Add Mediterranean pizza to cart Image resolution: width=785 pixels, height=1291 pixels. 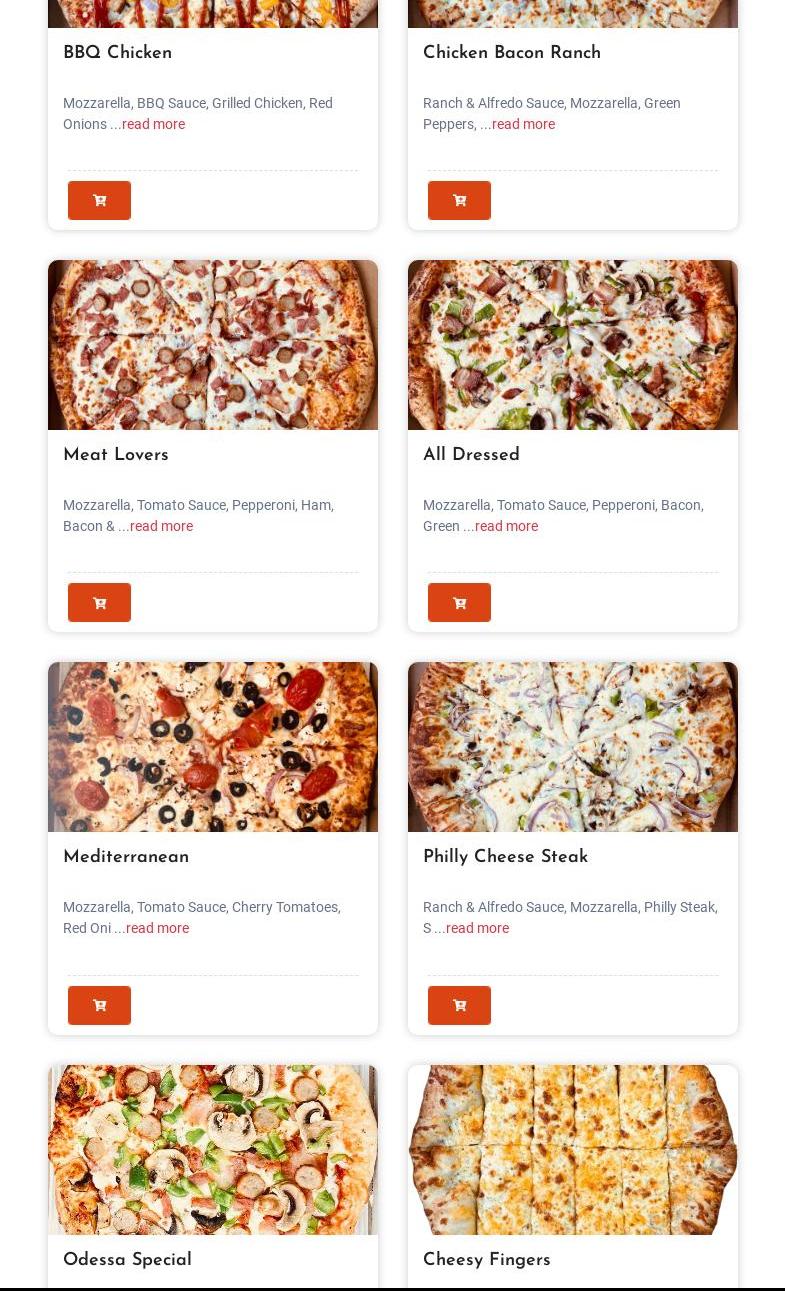click(99, 1005)
